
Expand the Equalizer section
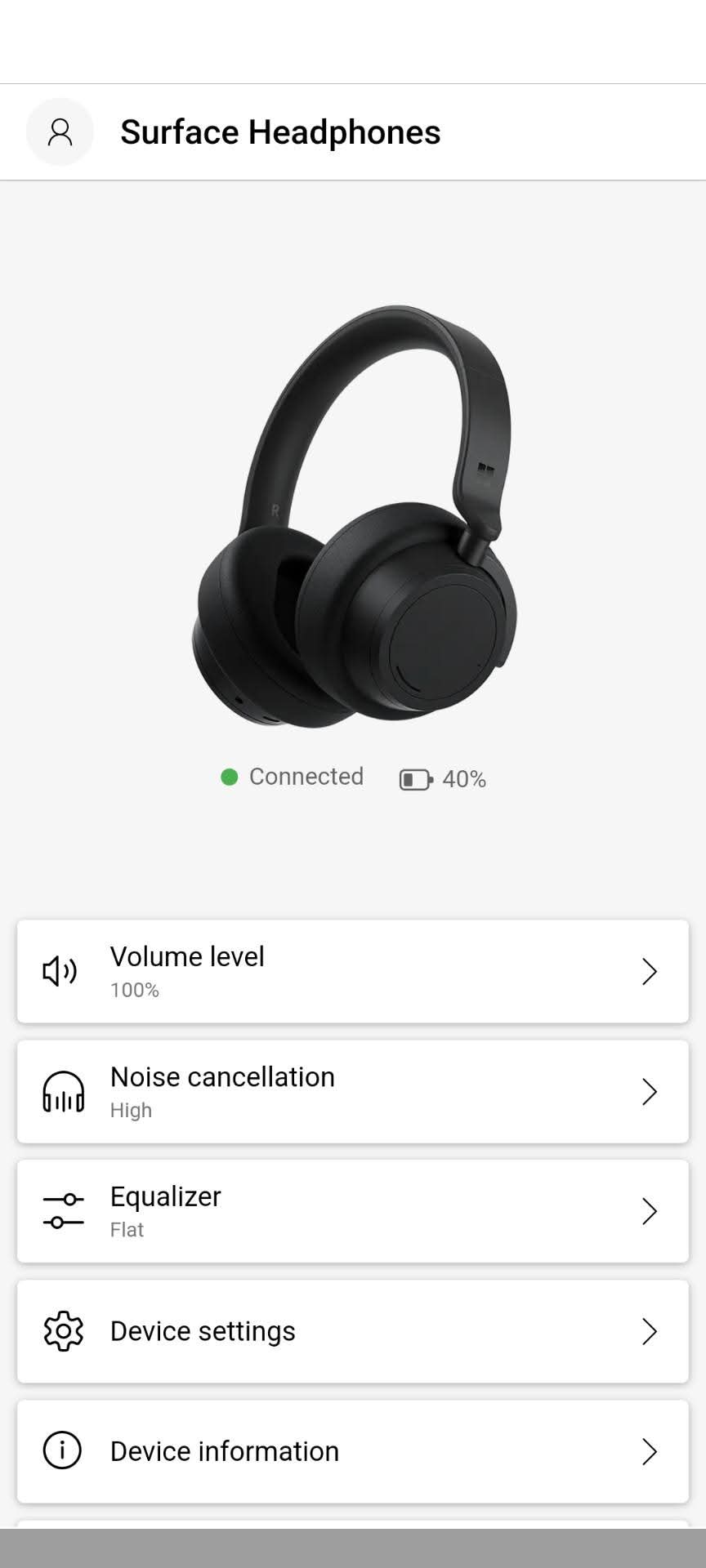tap(650, 1211)
